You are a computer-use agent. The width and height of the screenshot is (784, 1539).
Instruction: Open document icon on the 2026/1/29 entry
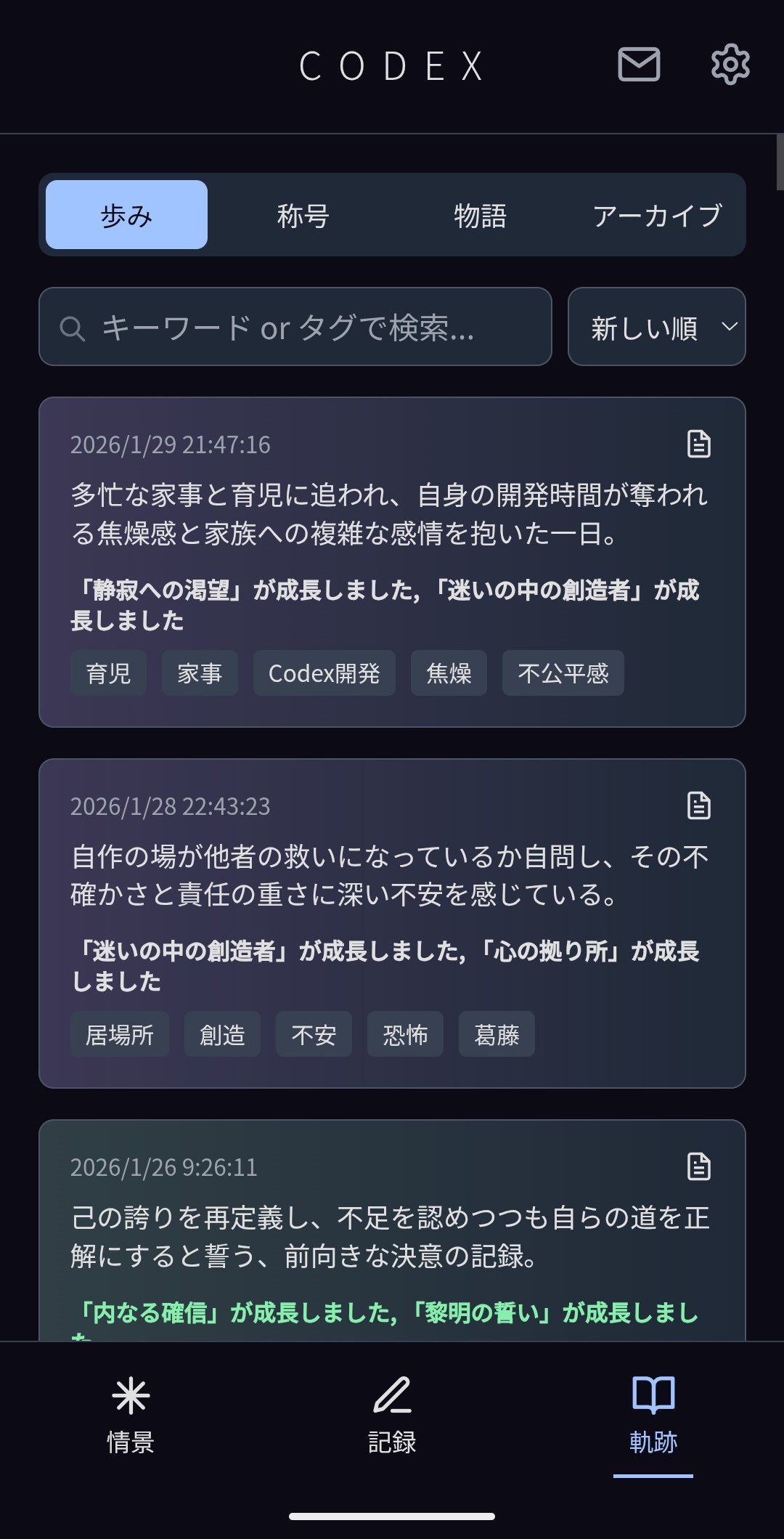point(698,444)
